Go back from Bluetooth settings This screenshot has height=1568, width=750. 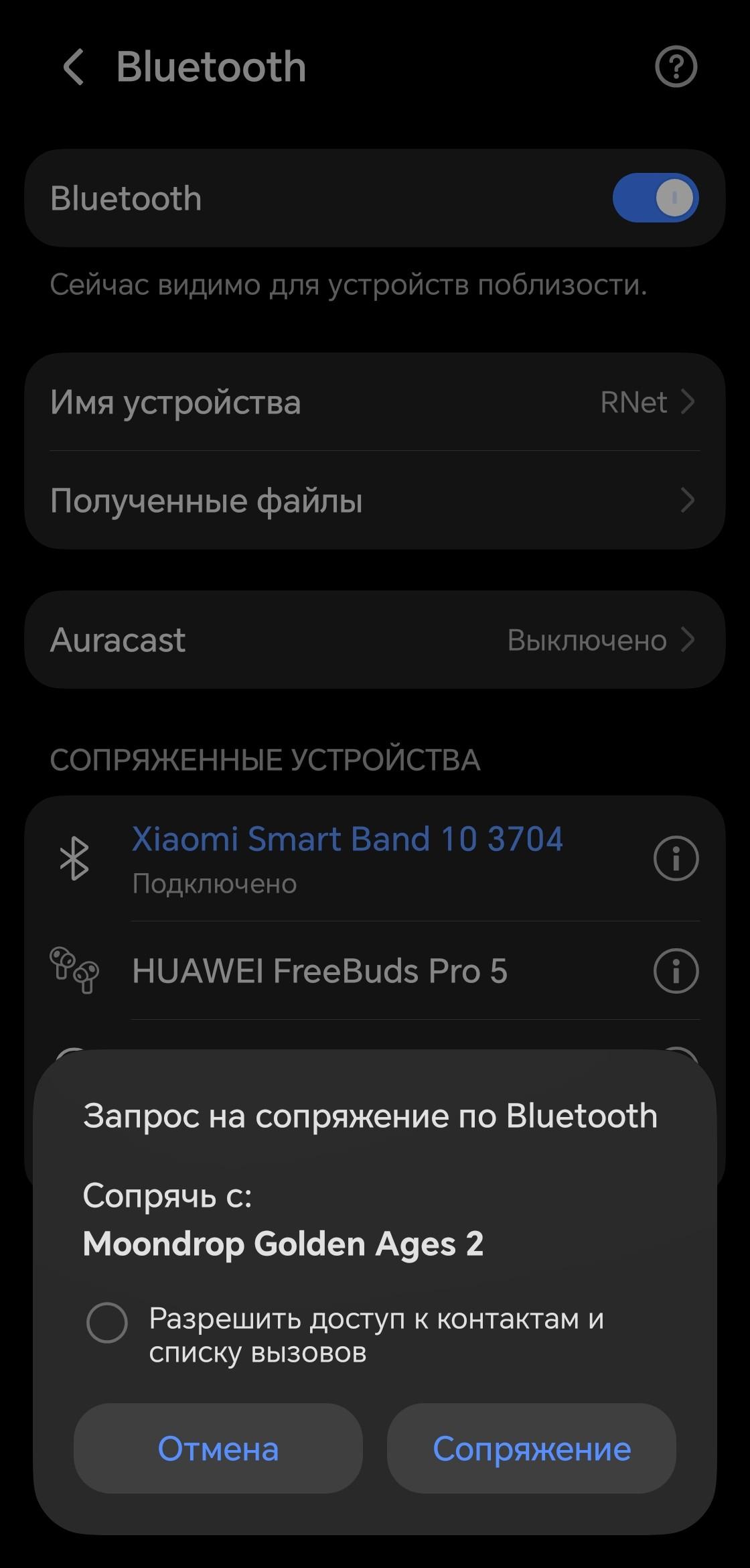point(74,67)
